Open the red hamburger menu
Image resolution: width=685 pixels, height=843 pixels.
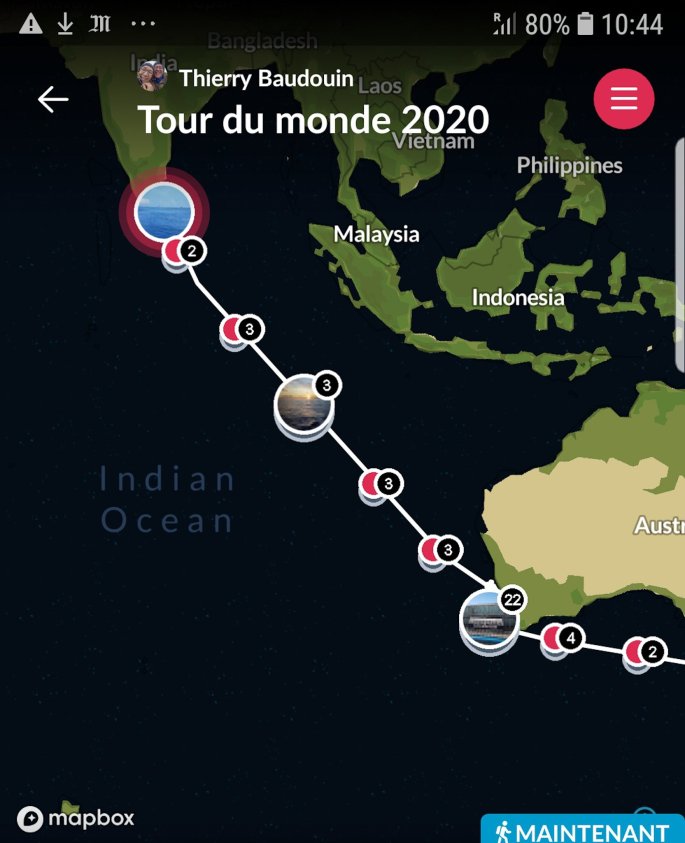tap(624, 98)
